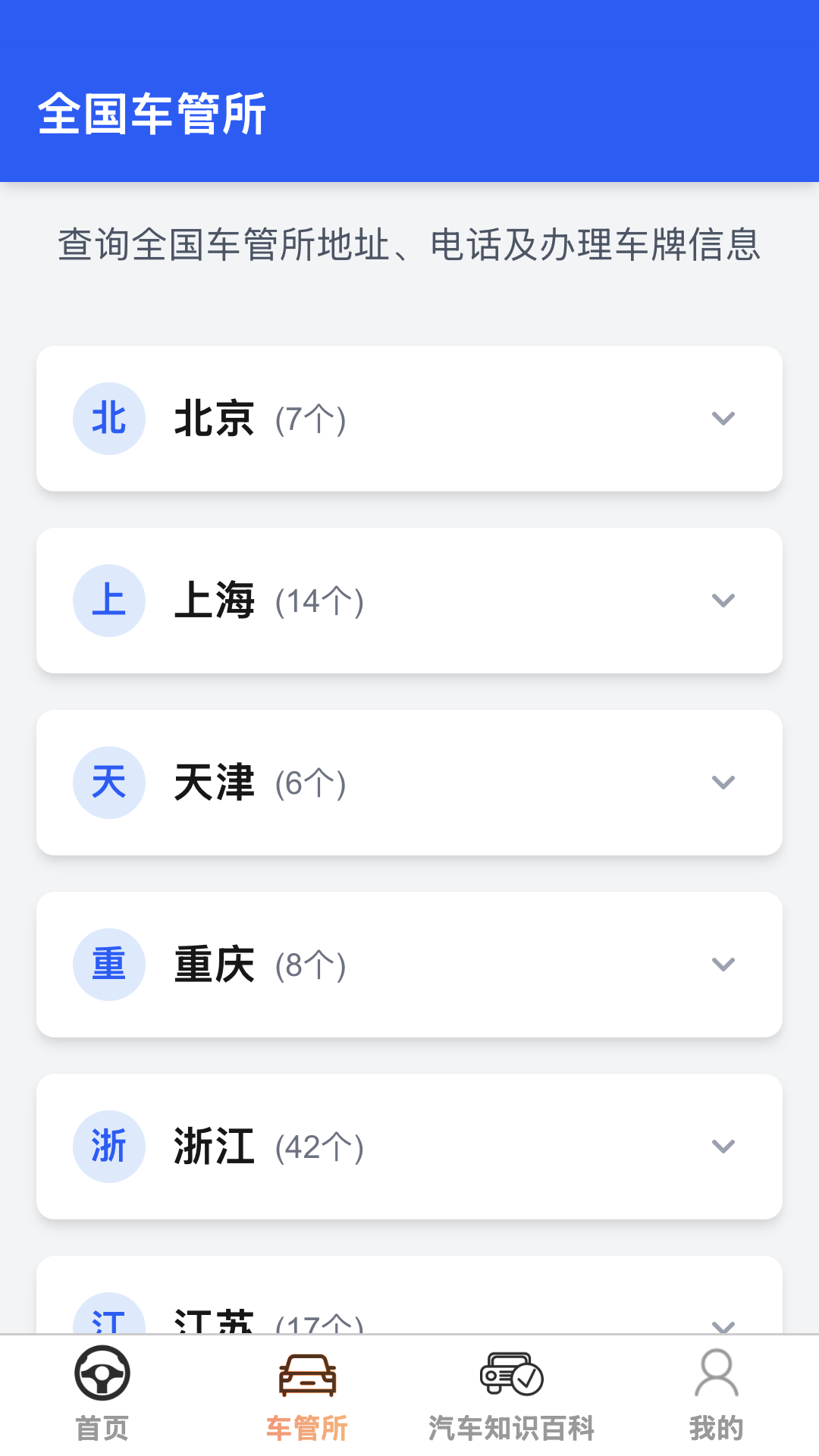Screen dimensions: 819x1456
Task: Select the 北京 (7个) list entry
Action: tap(409, 418)
